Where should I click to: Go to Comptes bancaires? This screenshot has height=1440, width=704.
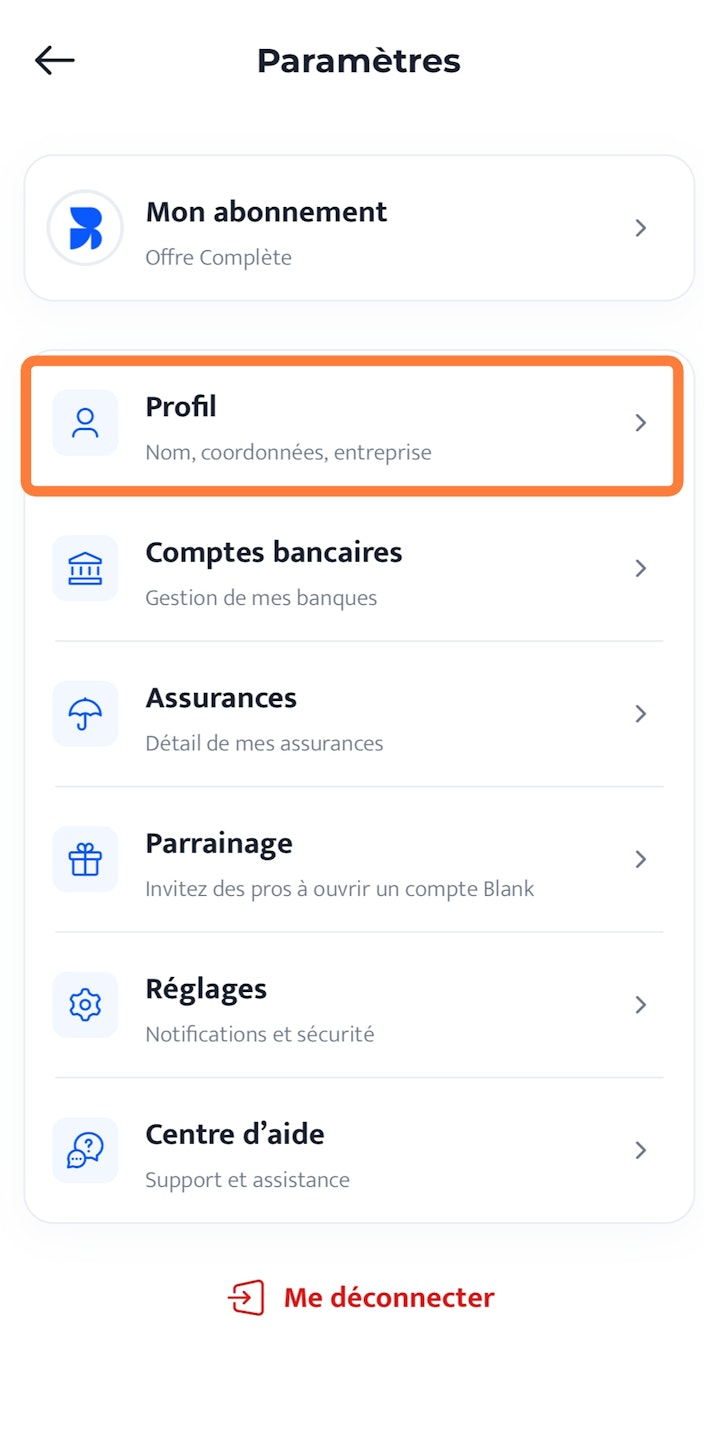click(x=358, y=570)
